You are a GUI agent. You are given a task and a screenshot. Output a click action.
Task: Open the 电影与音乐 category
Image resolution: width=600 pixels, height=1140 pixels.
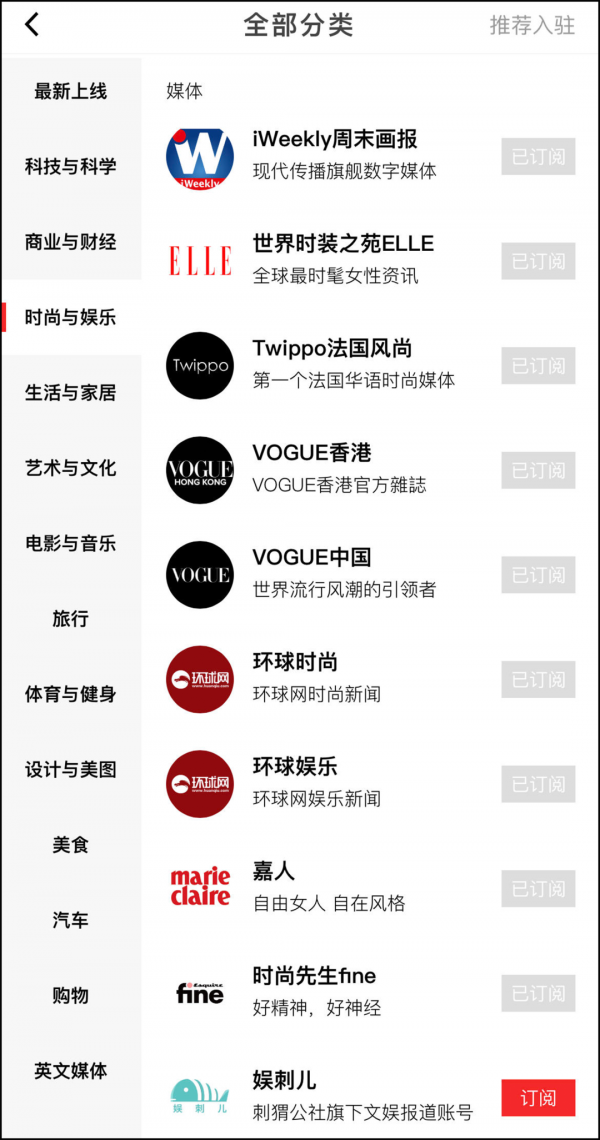coord(71,544)
